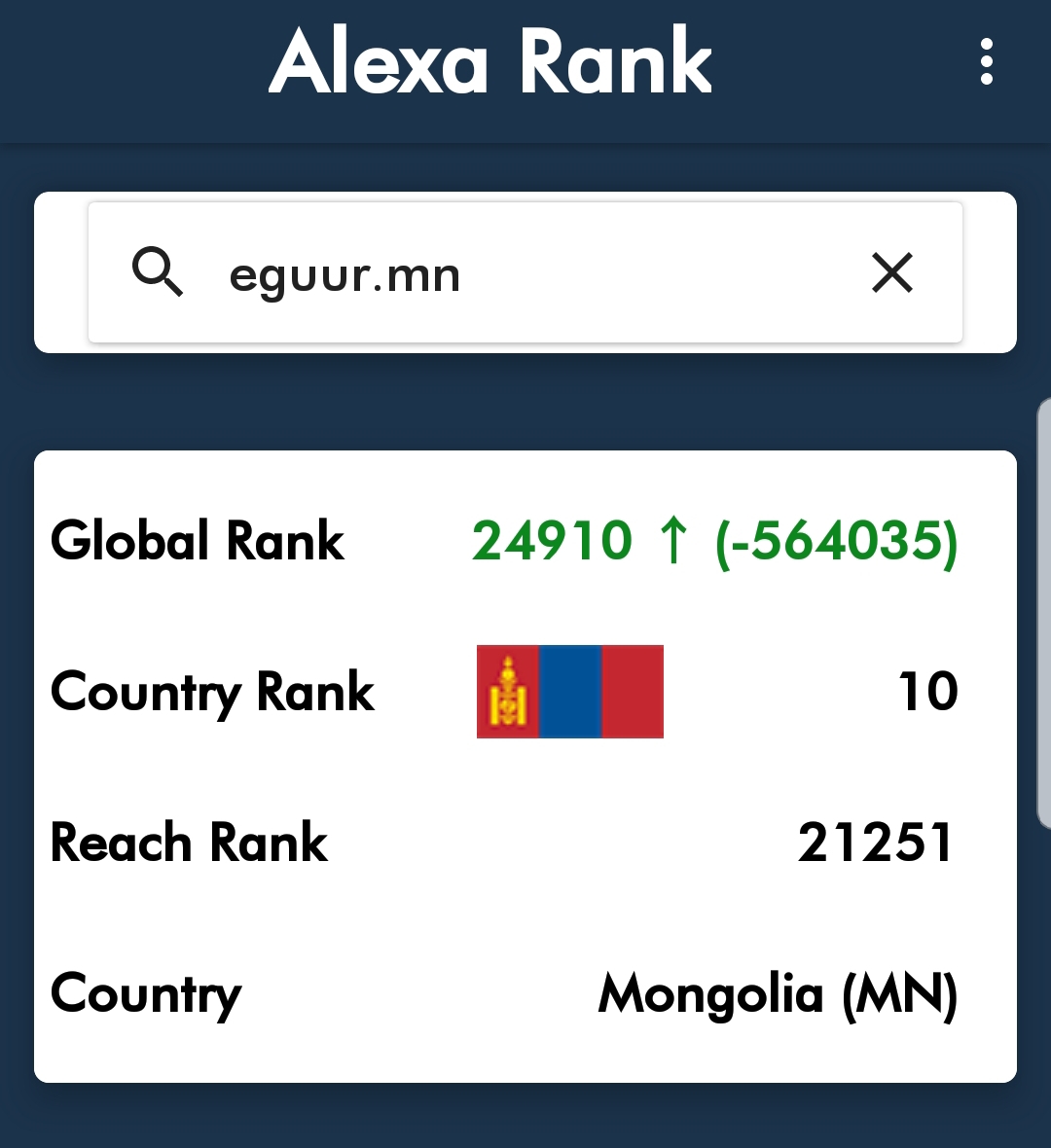Click the Country value Mongolia (MN)
Viewport: 1051px width, 1148px height.
(x=776, y=993)
